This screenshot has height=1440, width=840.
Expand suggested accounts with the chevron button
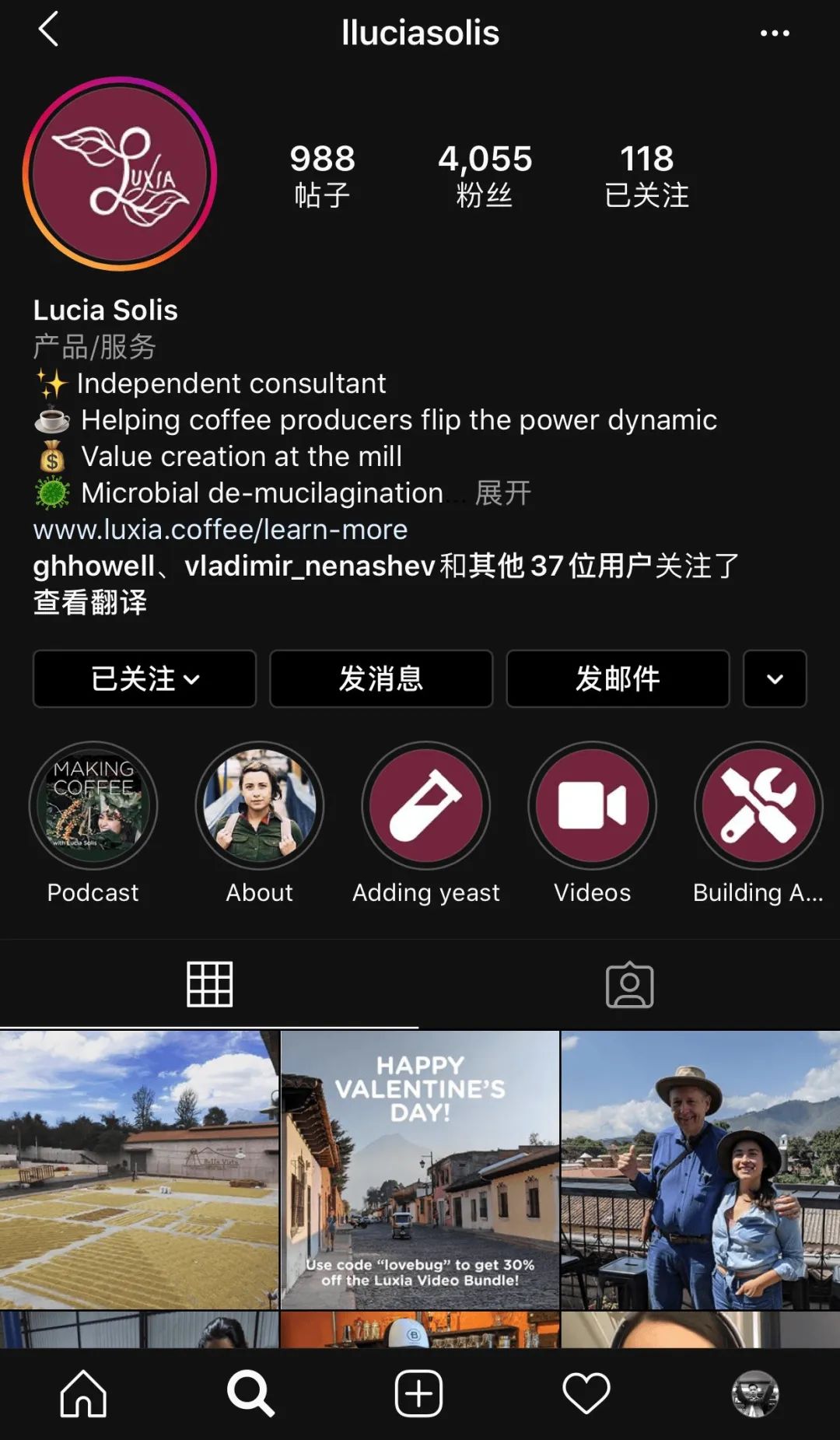click(x=775, y=678)
